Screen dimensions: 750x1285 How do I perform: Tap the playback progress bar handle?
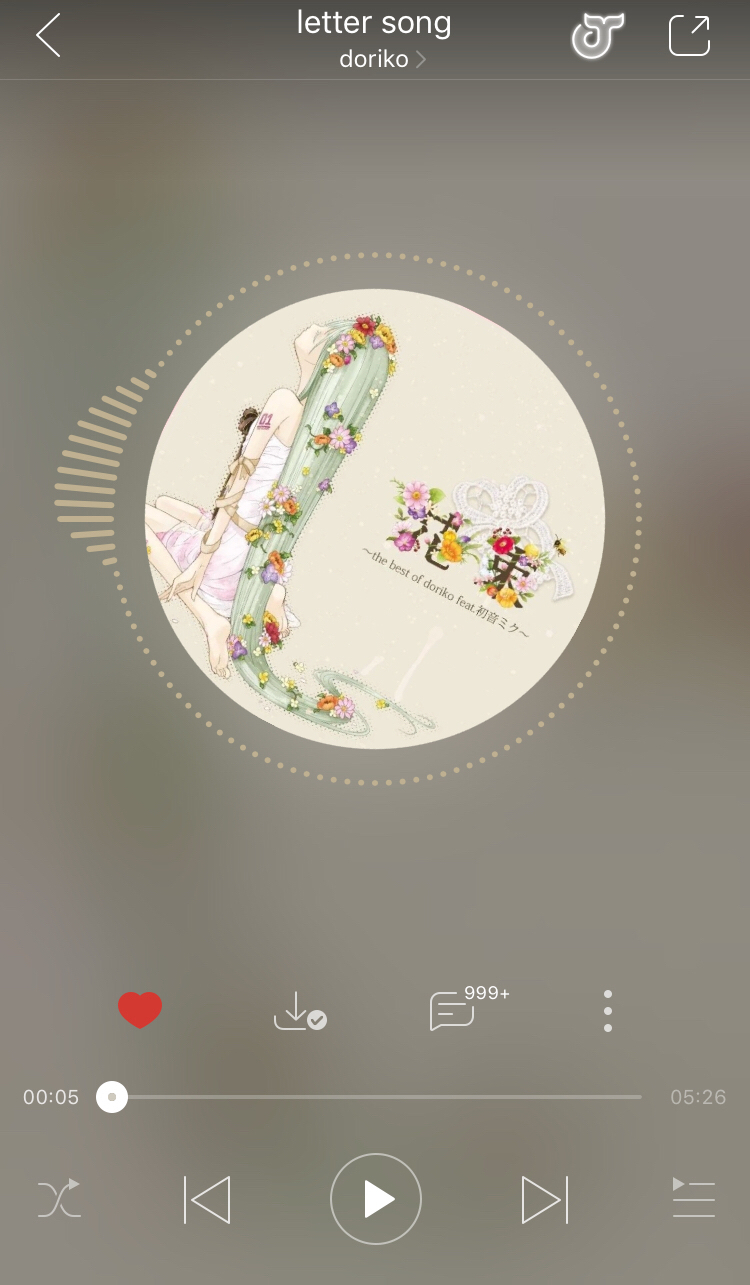[x=112, y=1097]
